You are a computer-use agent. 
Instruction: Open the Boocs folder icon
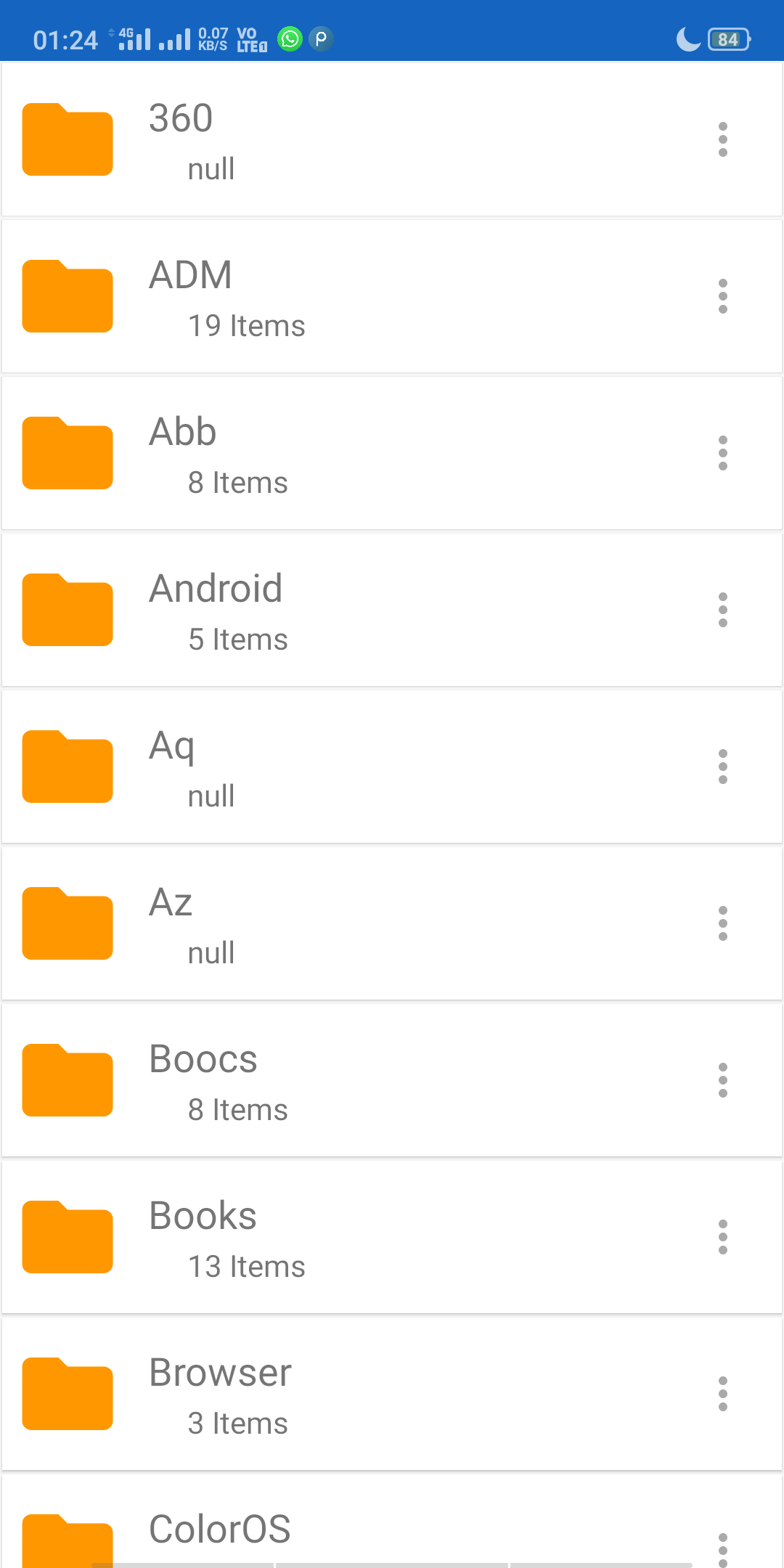click(x=67, y=1079)
